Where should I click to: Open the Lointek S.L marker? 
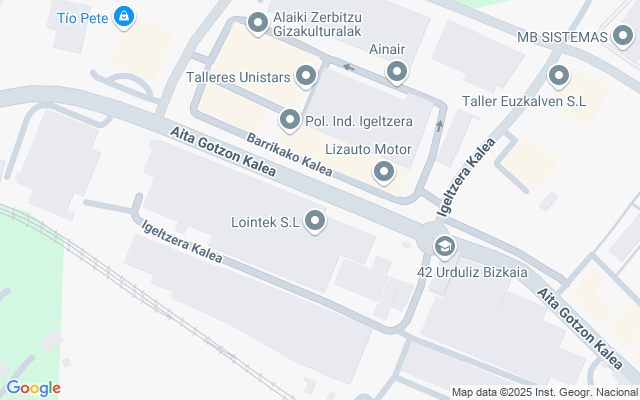[x=316, y=221]
